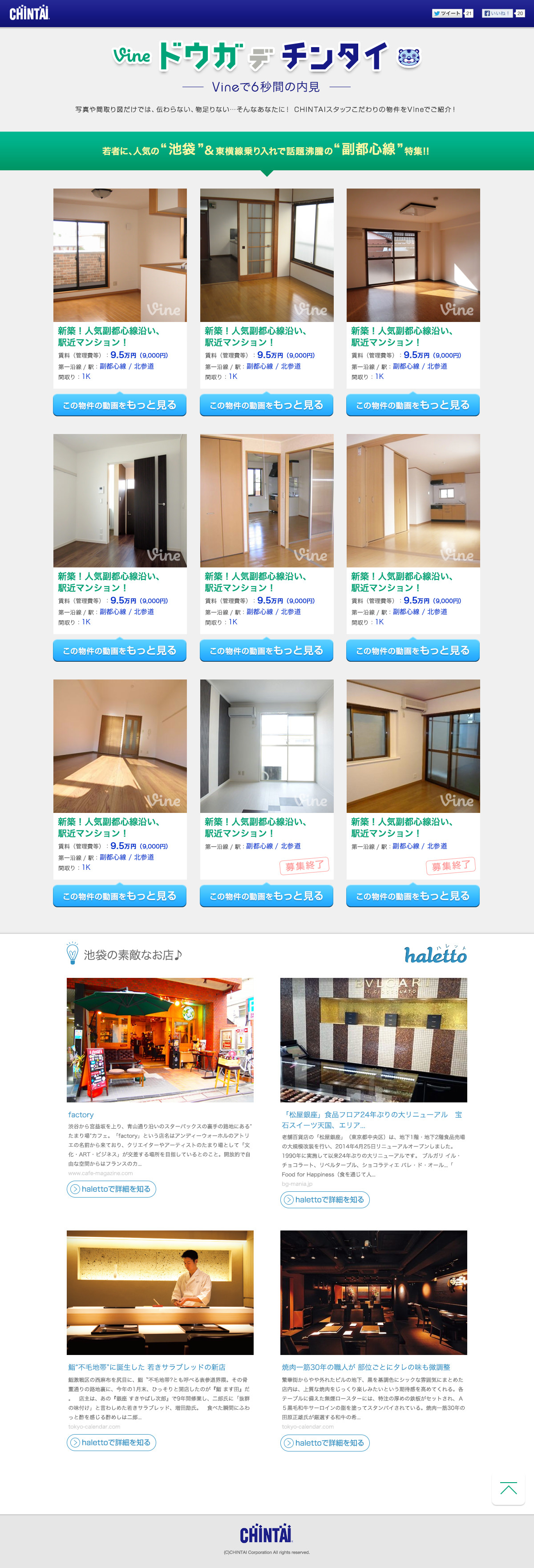Open halettoで詳細を知る under the sushi article

click(111, 1442)
